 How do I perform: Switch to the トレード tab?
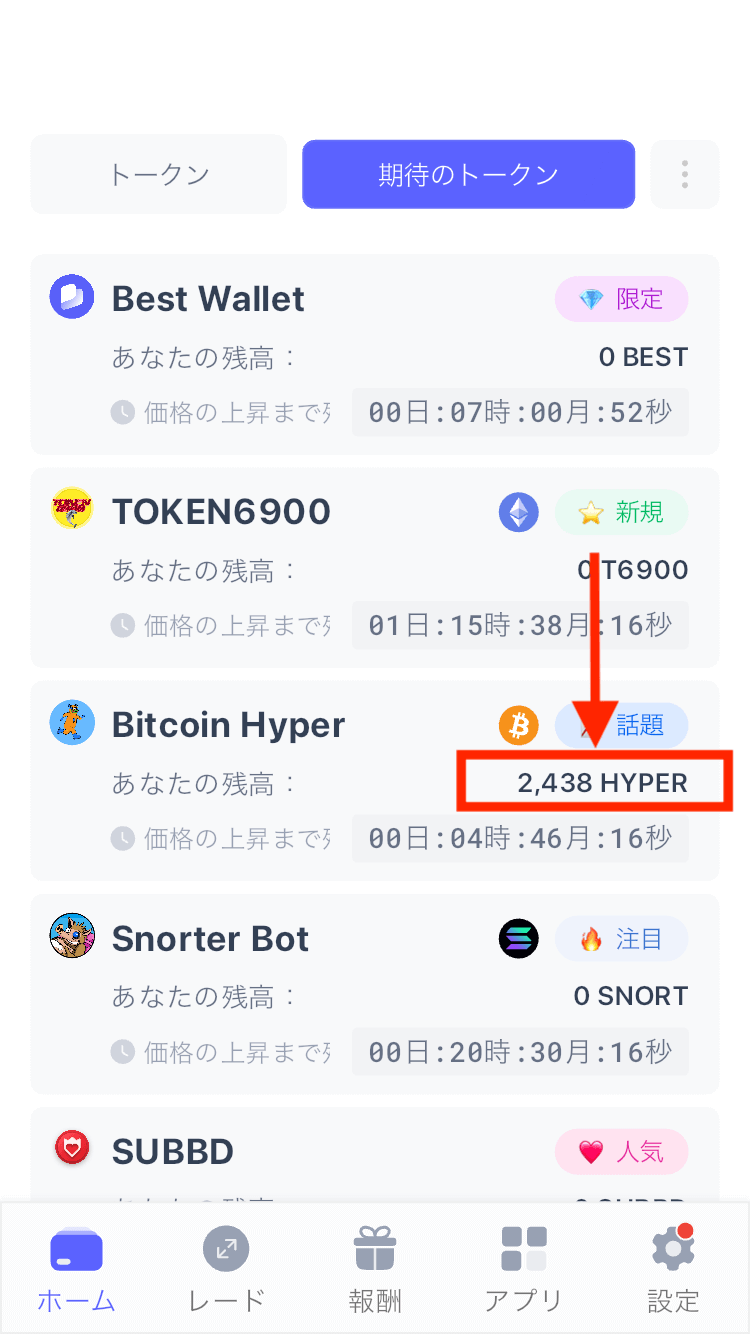tap(226, 1268)
